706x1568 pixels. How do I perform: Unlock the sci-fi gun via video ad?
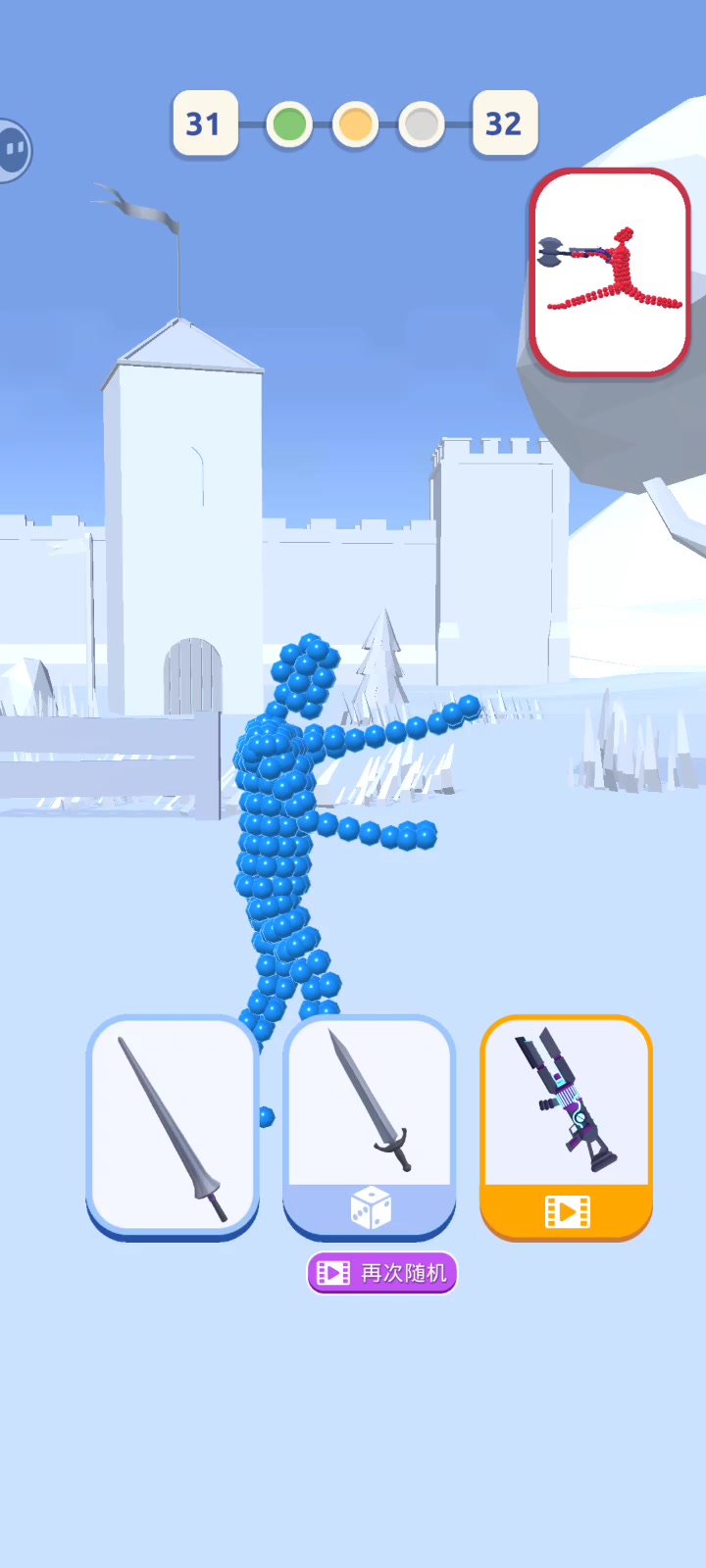[x=566, y=1126]
